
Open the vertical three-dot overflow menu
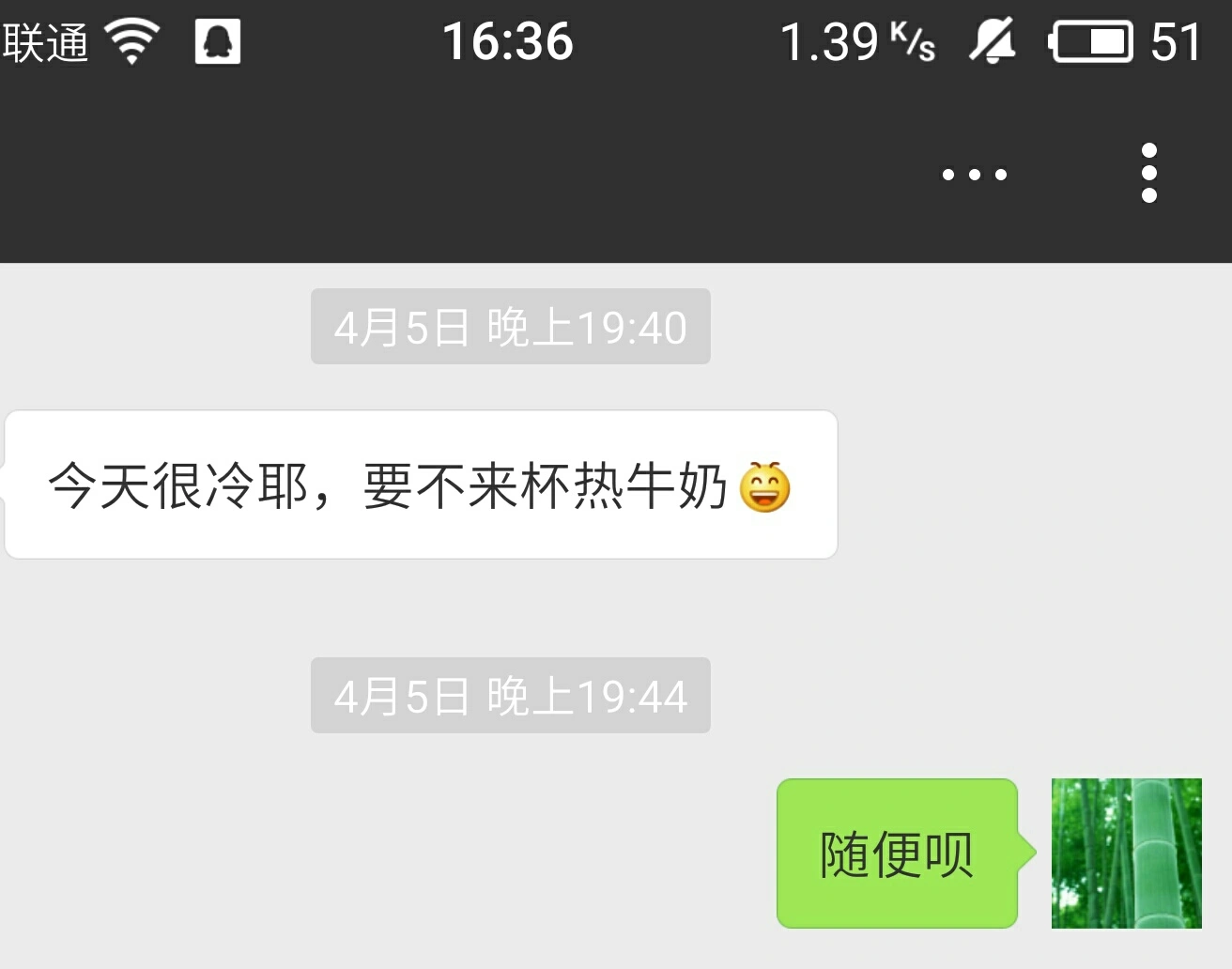click(1148, 173)
